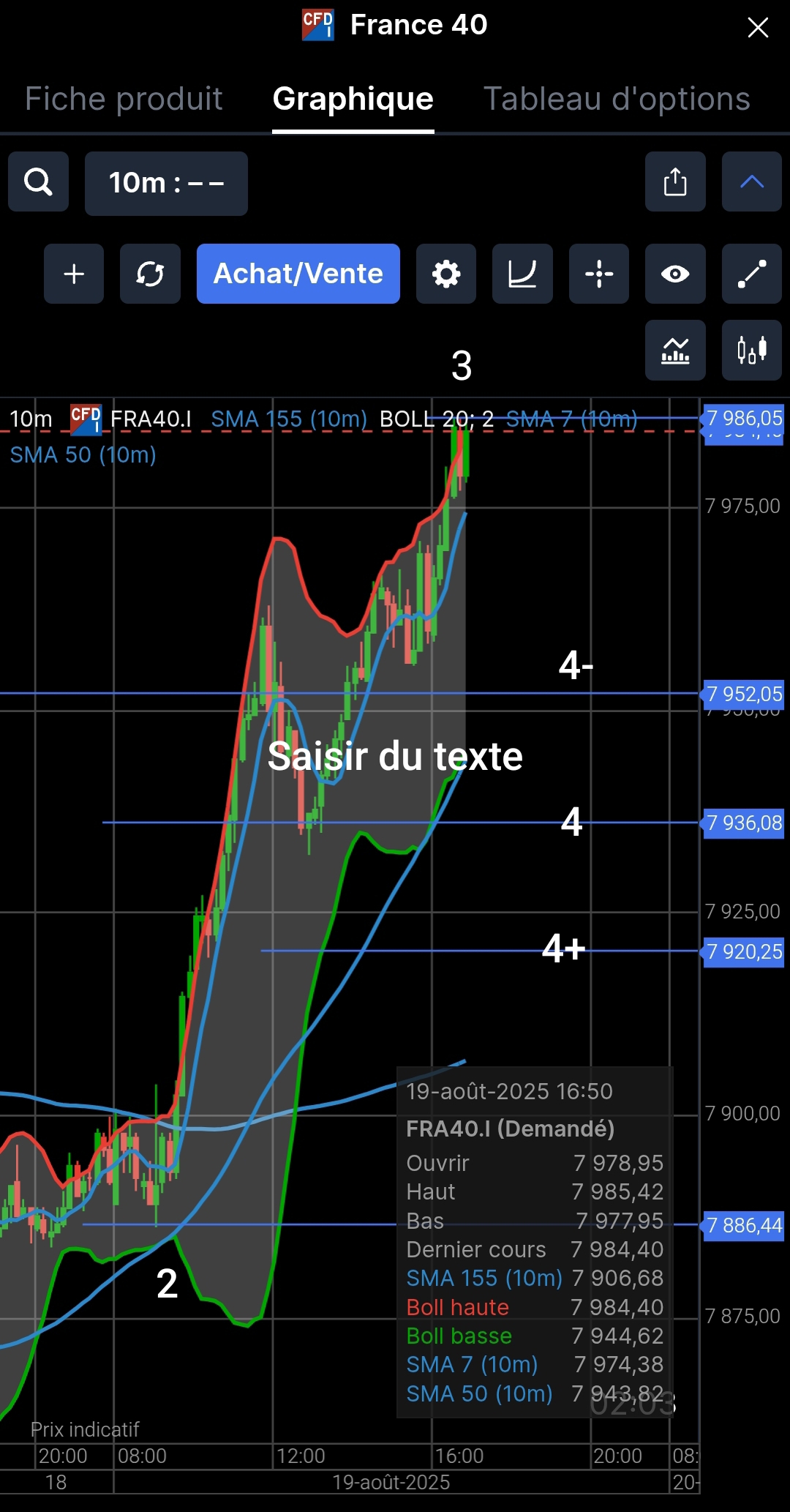This screenshot has width=790, height=1512.
Task: Select the trend line drawing tool
Action: click(x=751, y=274)
